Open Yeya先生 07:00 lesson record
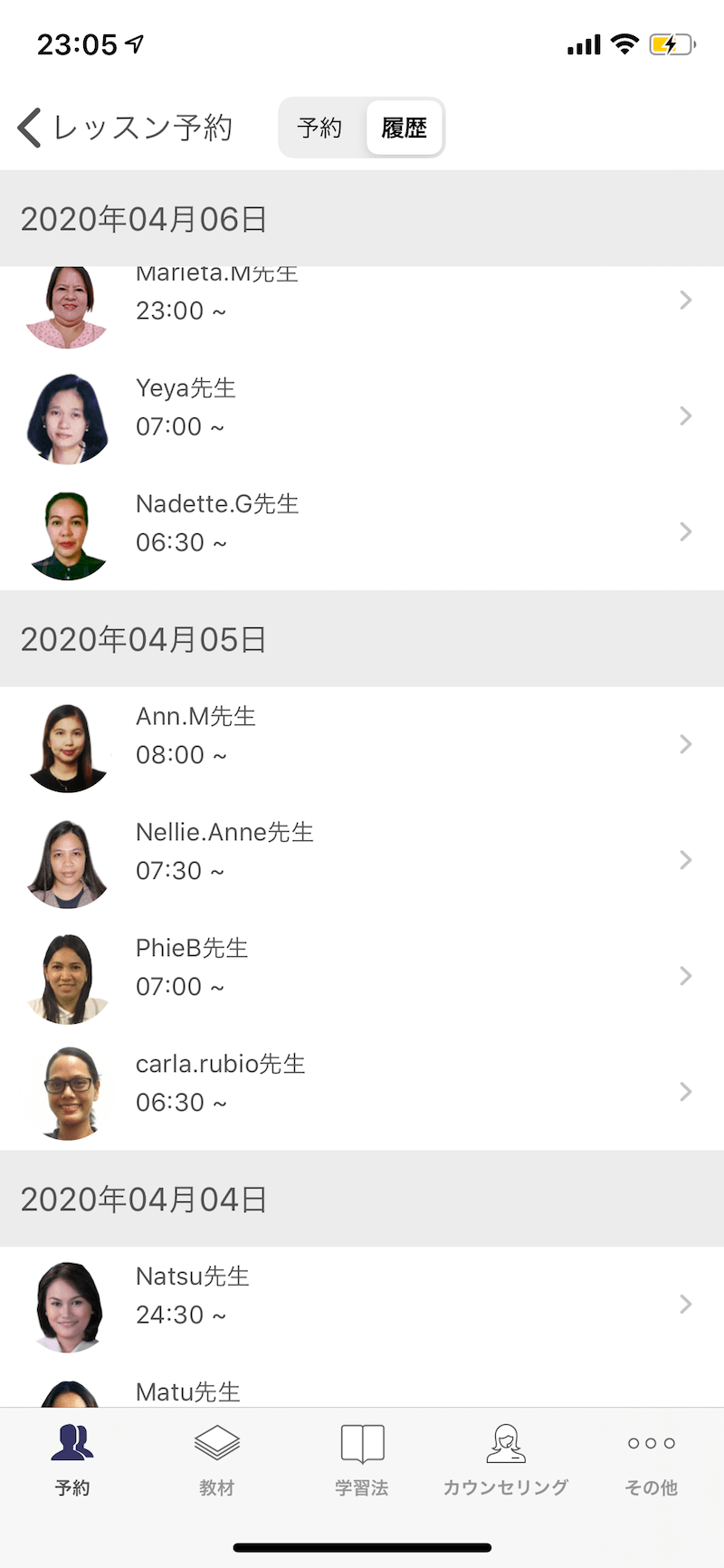Viewport: 724px width, 1568px height. (362, 416)
